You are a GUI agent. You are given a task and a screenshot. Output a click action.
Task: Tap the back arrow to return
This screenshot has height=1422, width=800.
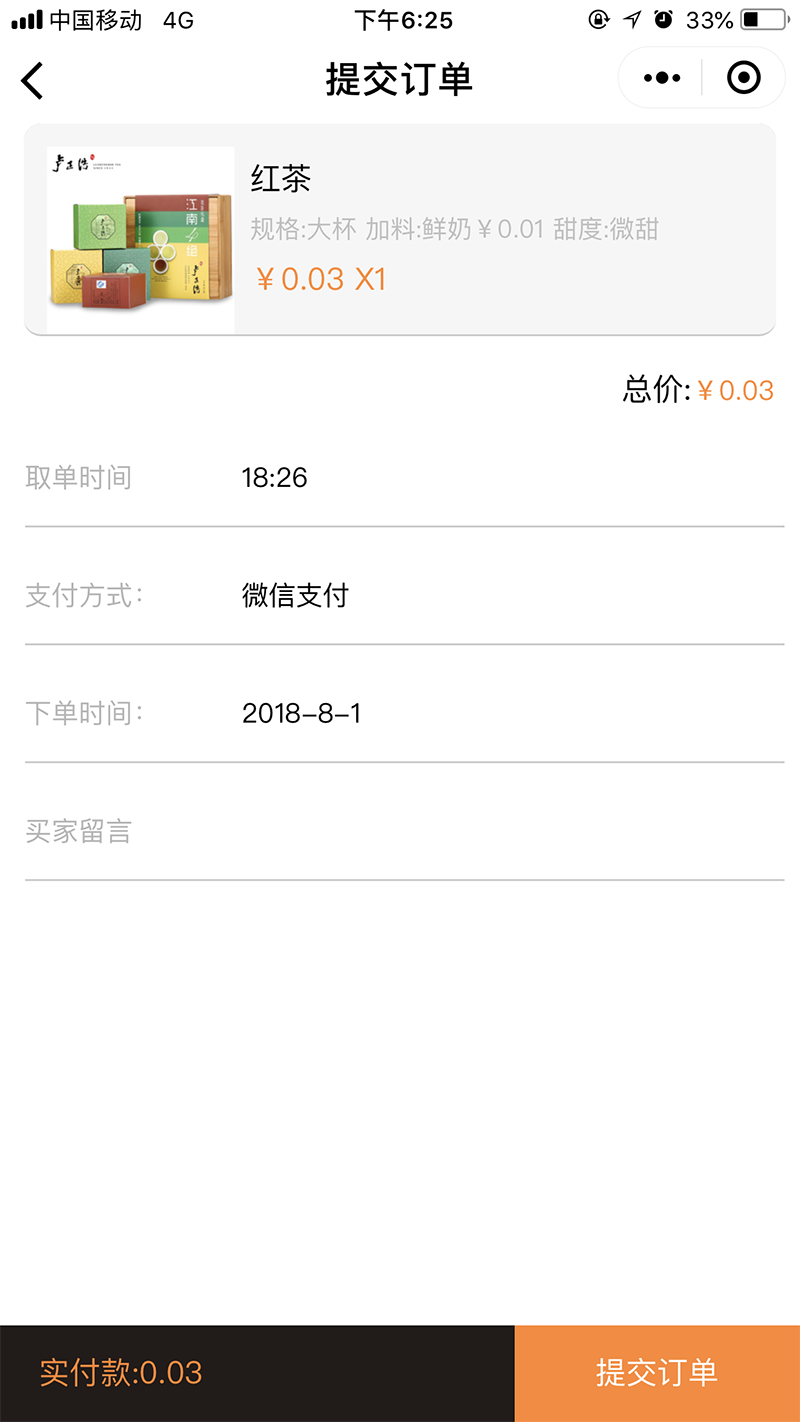click(33, 80)
